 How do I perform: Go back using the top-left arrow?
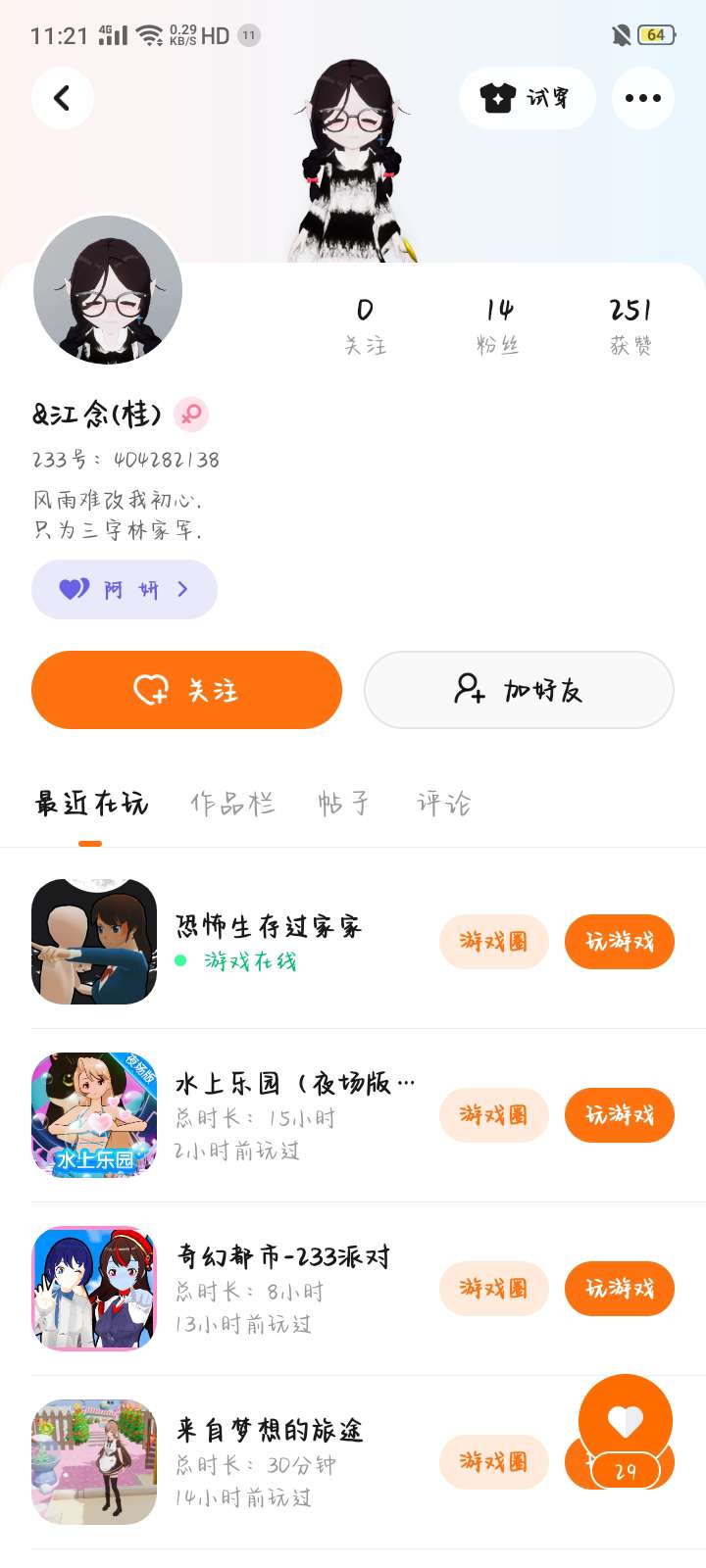[62, 98]
